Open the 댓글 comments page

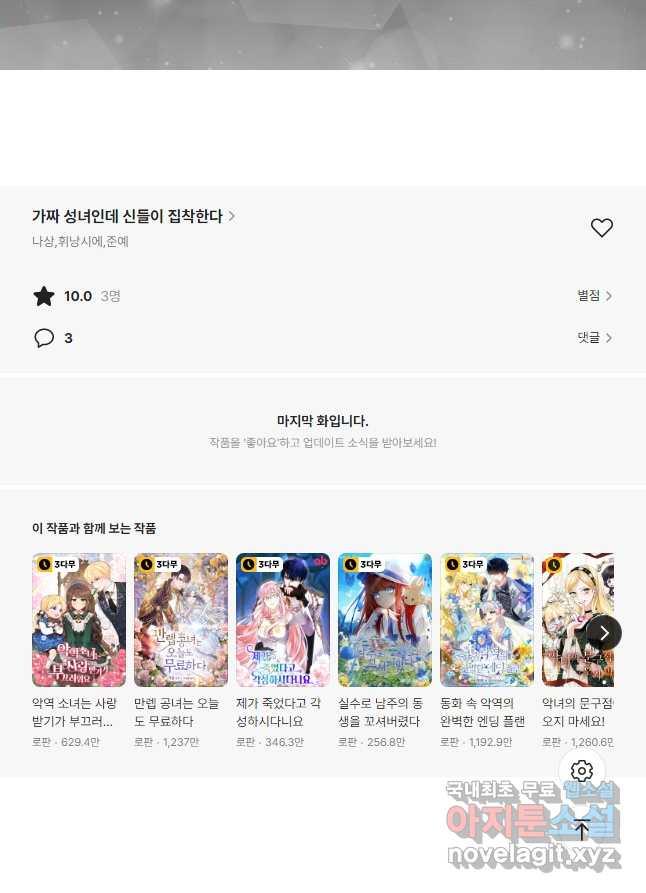[x=594, y=338]
